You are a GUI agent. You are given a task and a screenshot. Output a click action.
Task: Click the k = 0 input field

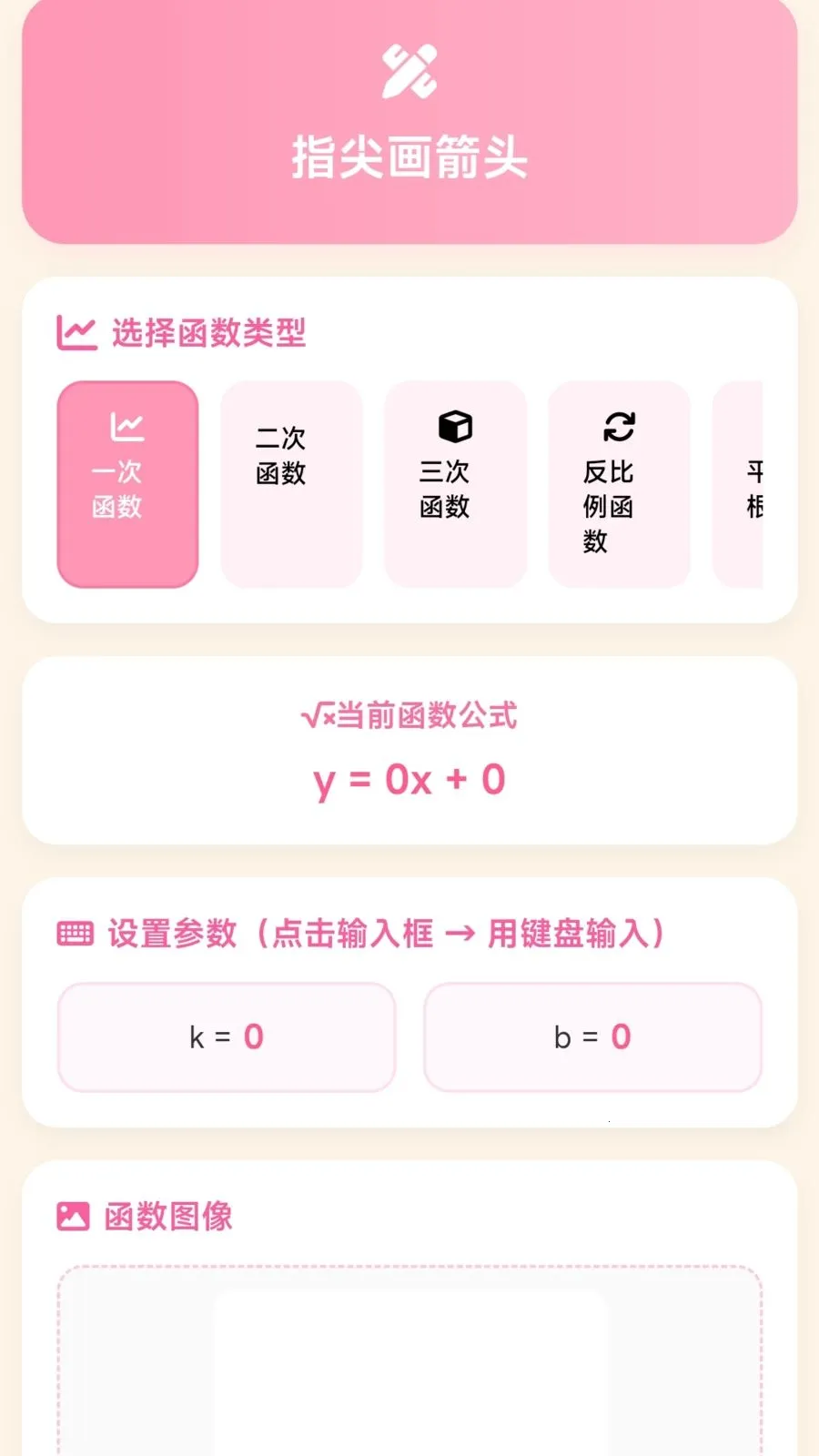(226, 1036)
